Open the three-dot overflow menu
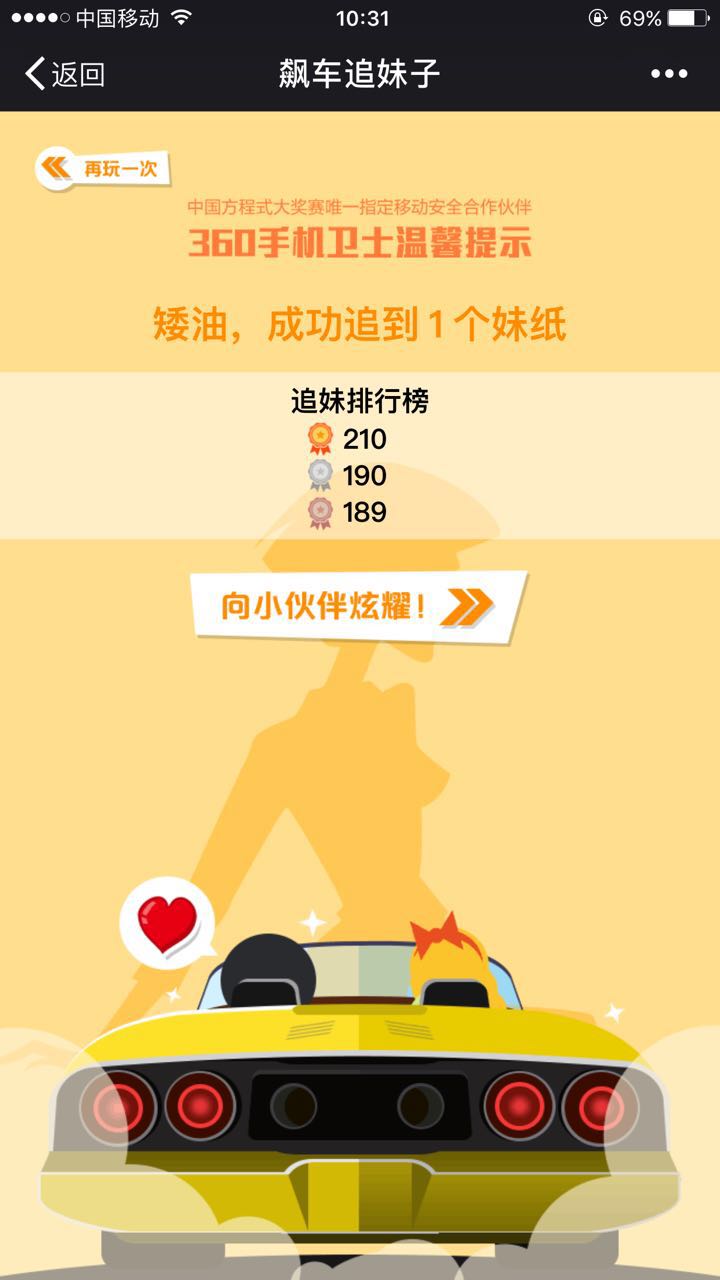Screen dimensions: 720x1280 669,74
